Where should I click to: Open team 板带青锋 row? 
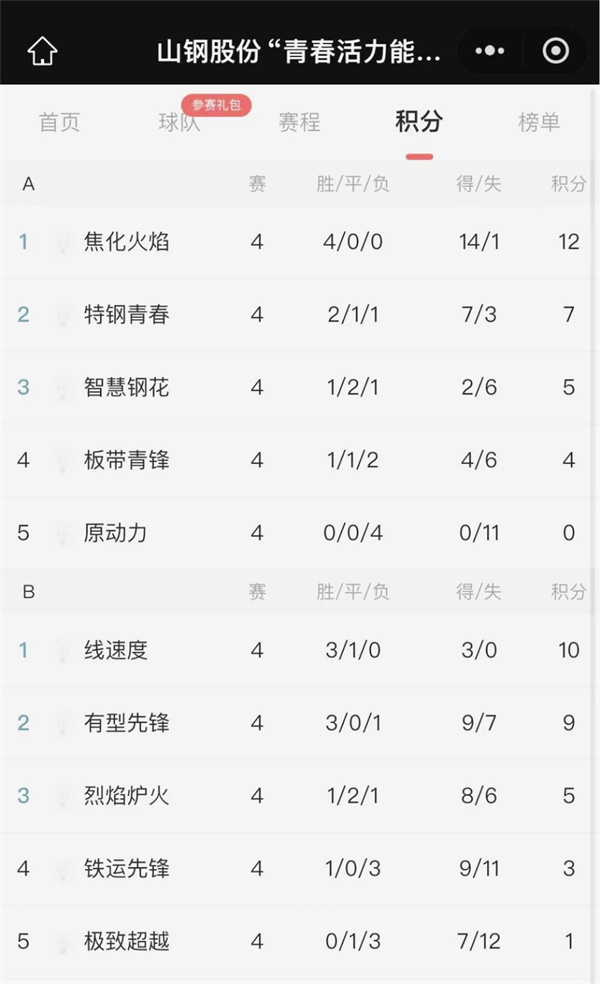[x=127, y=460]
